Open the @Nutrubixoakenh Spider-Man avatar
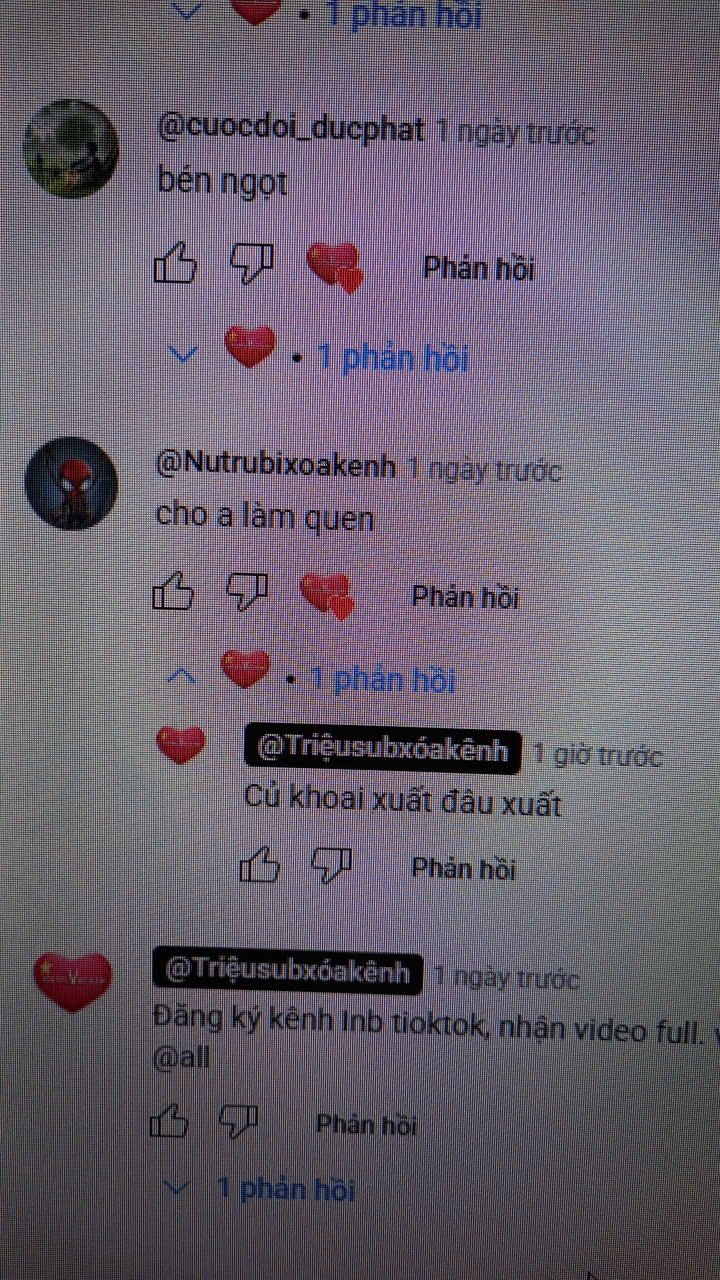720x1280 pixels. tap(71, 484)
